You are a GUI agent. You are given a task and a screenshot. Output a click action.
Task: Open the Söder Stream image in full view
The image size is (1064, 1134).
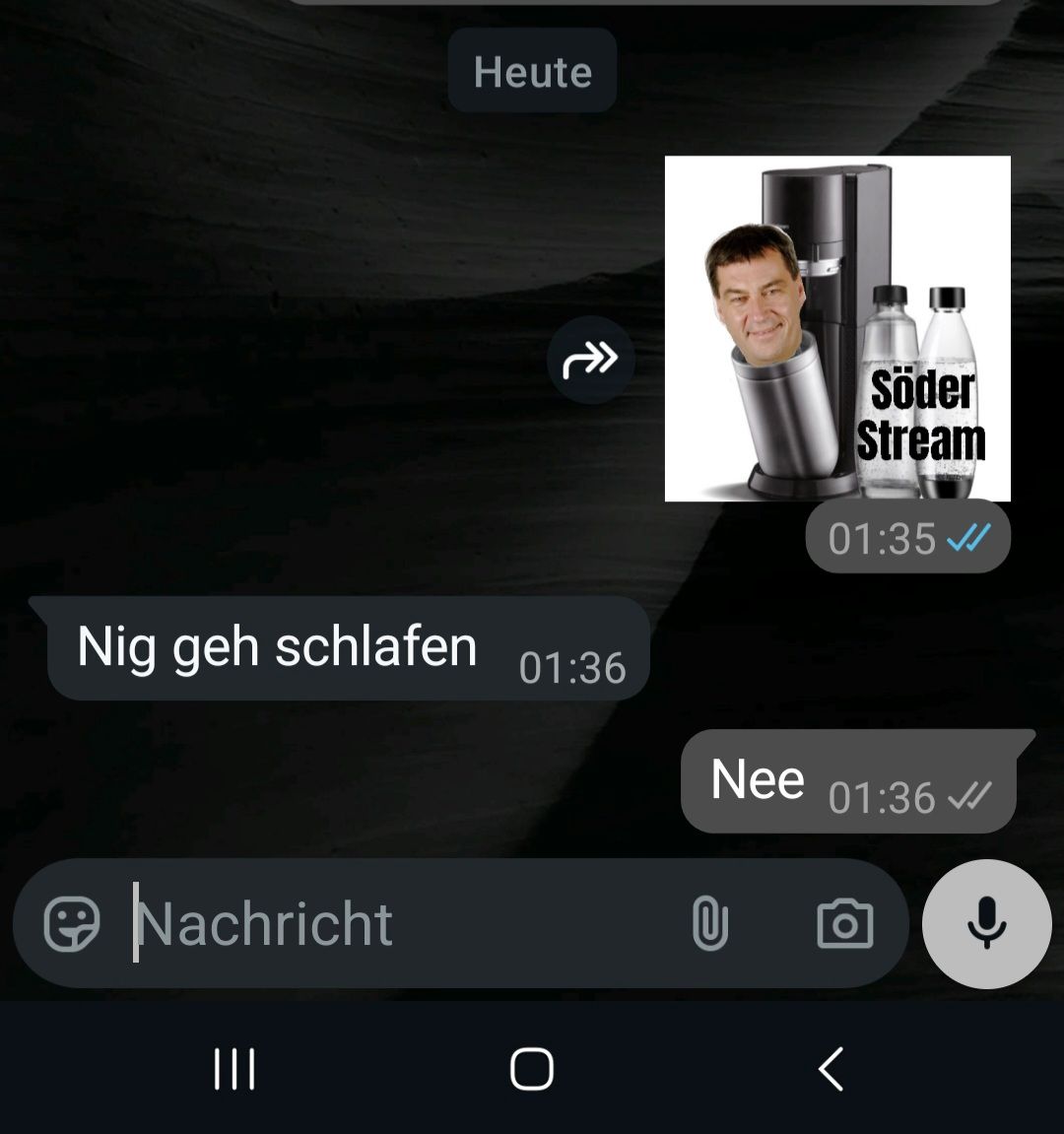point(837,328)
